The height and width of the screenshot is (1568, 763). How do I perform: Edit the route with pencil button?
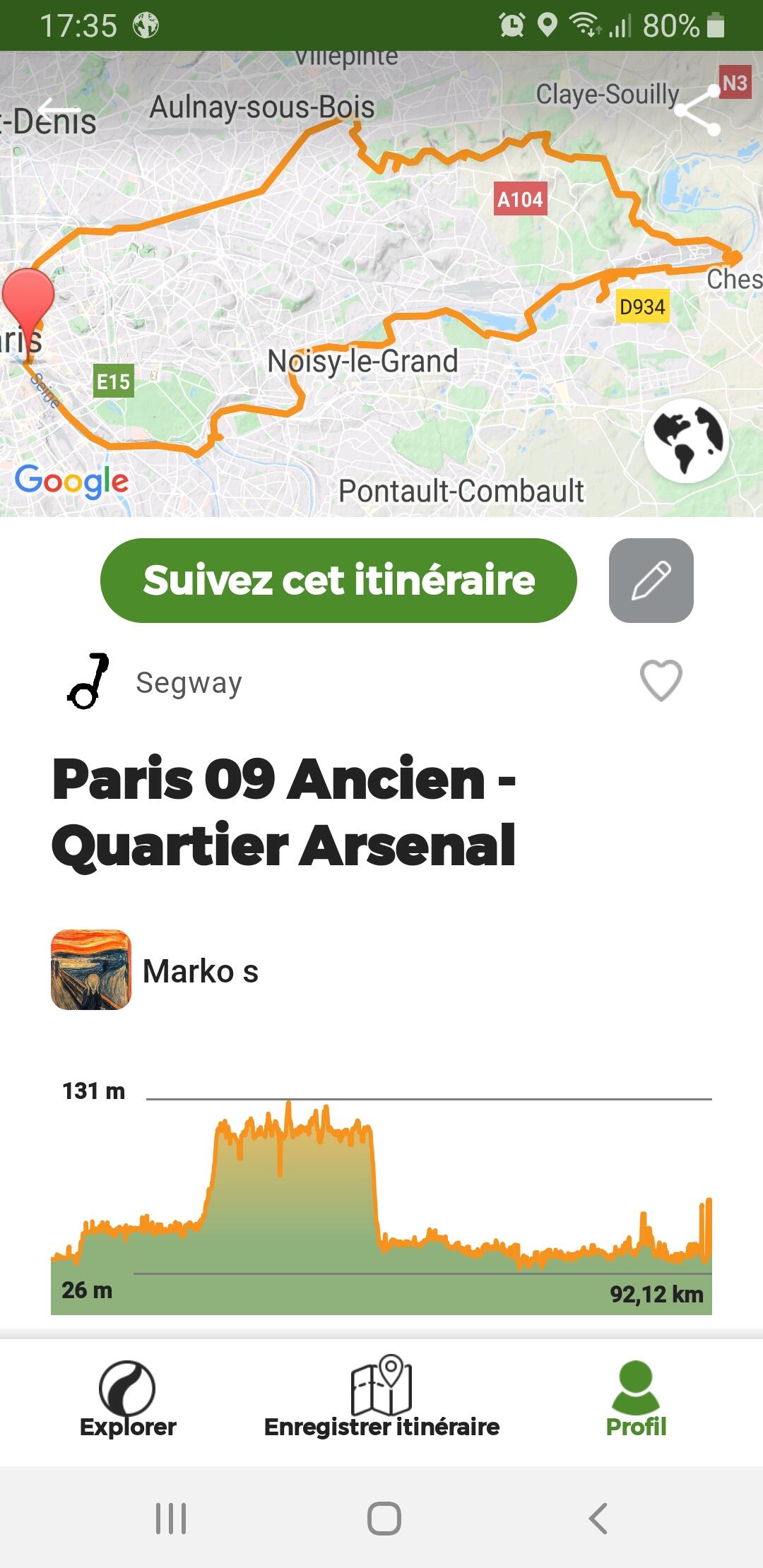point(651,580)
